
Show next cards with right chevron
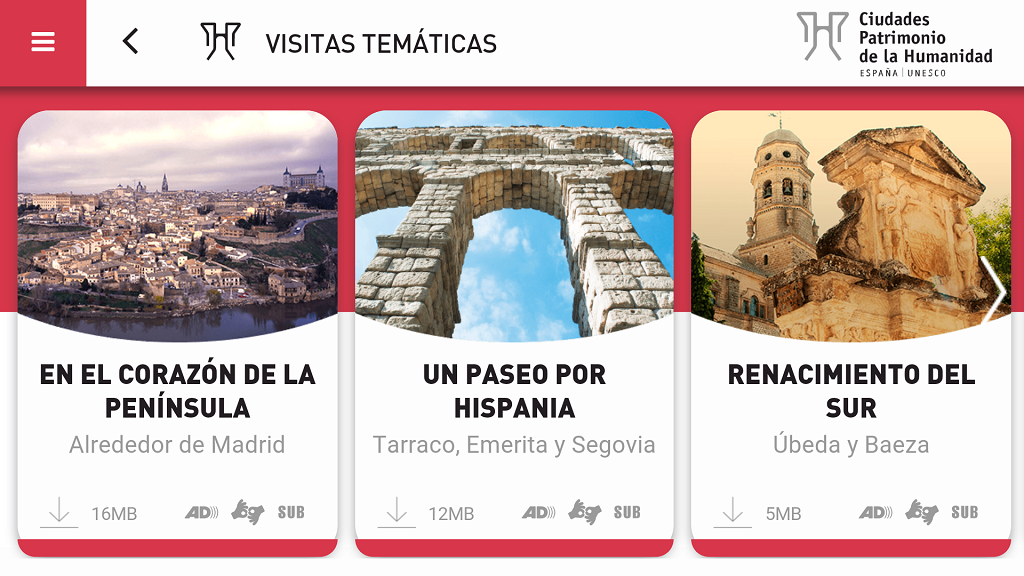[x=993, y=291]
